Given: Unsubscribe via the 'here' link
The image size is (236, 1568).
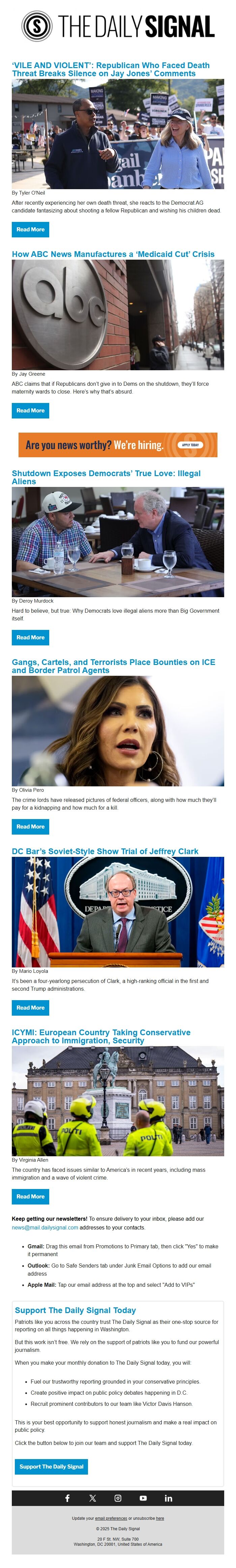Looking at the screenshot, I should coord(160,1518).
